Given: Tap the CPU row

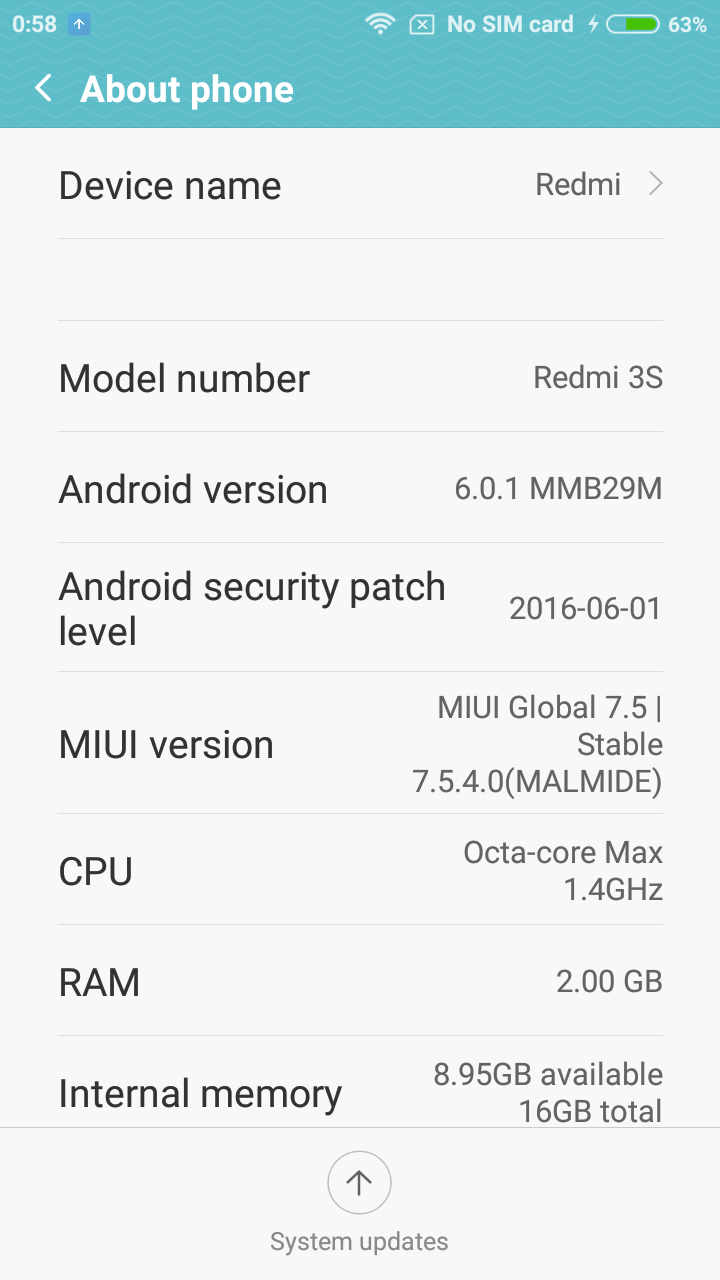Looking at the screenshot, I should [360, 870].
